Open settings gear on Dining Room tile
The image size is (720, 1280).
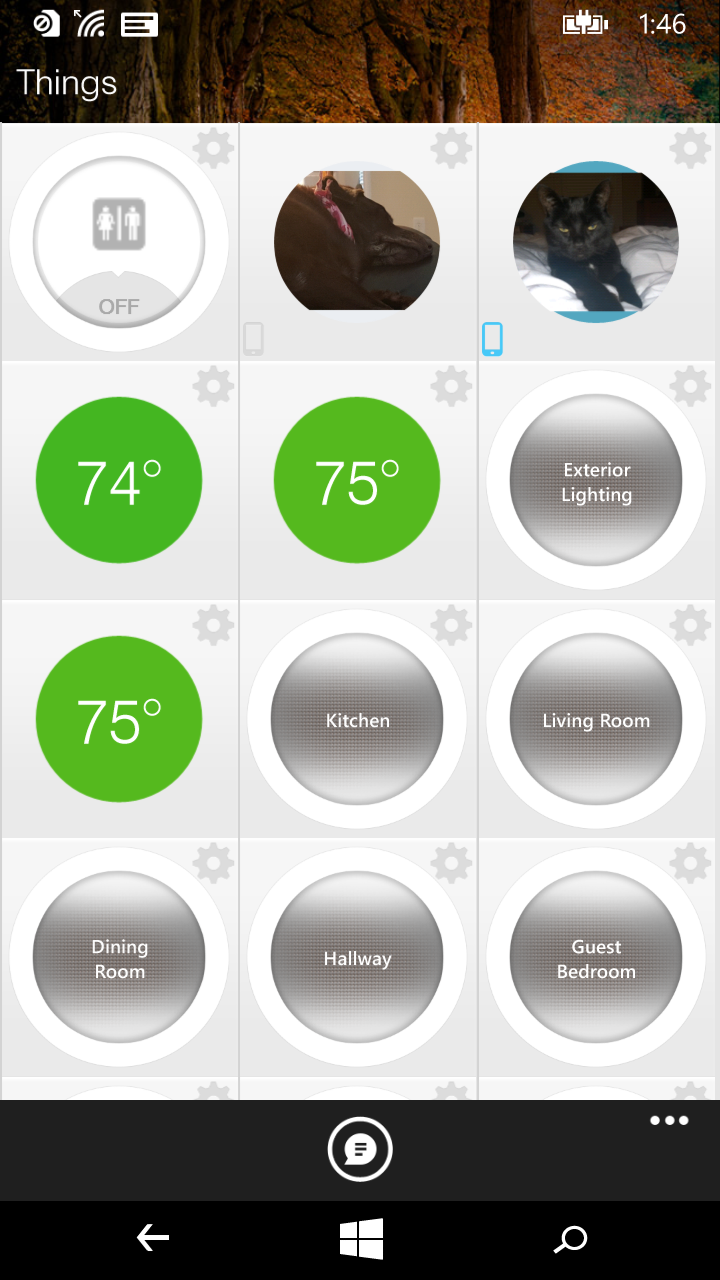[x=213, y=863]
